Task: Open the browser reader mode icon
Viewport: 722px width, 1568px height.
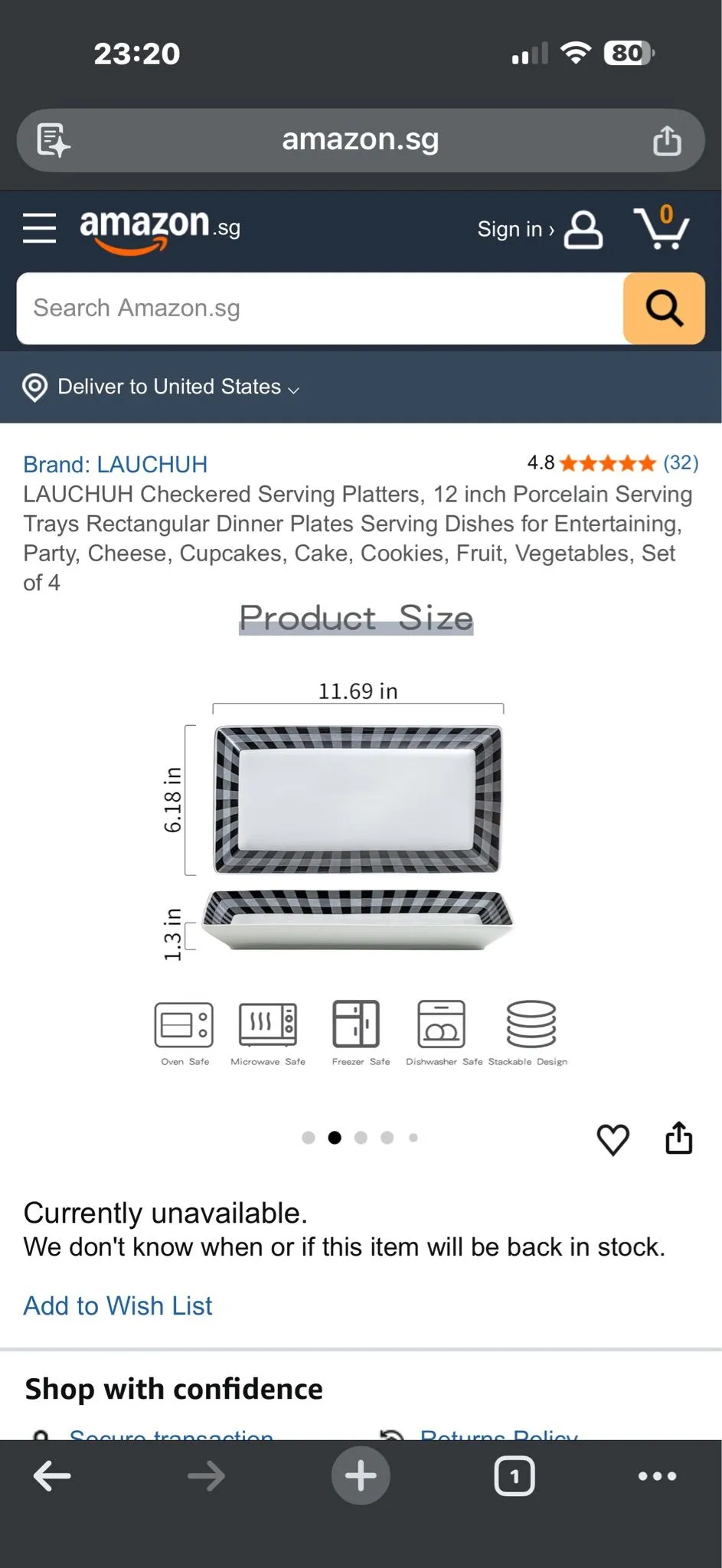Action: [x=54, y=140]
